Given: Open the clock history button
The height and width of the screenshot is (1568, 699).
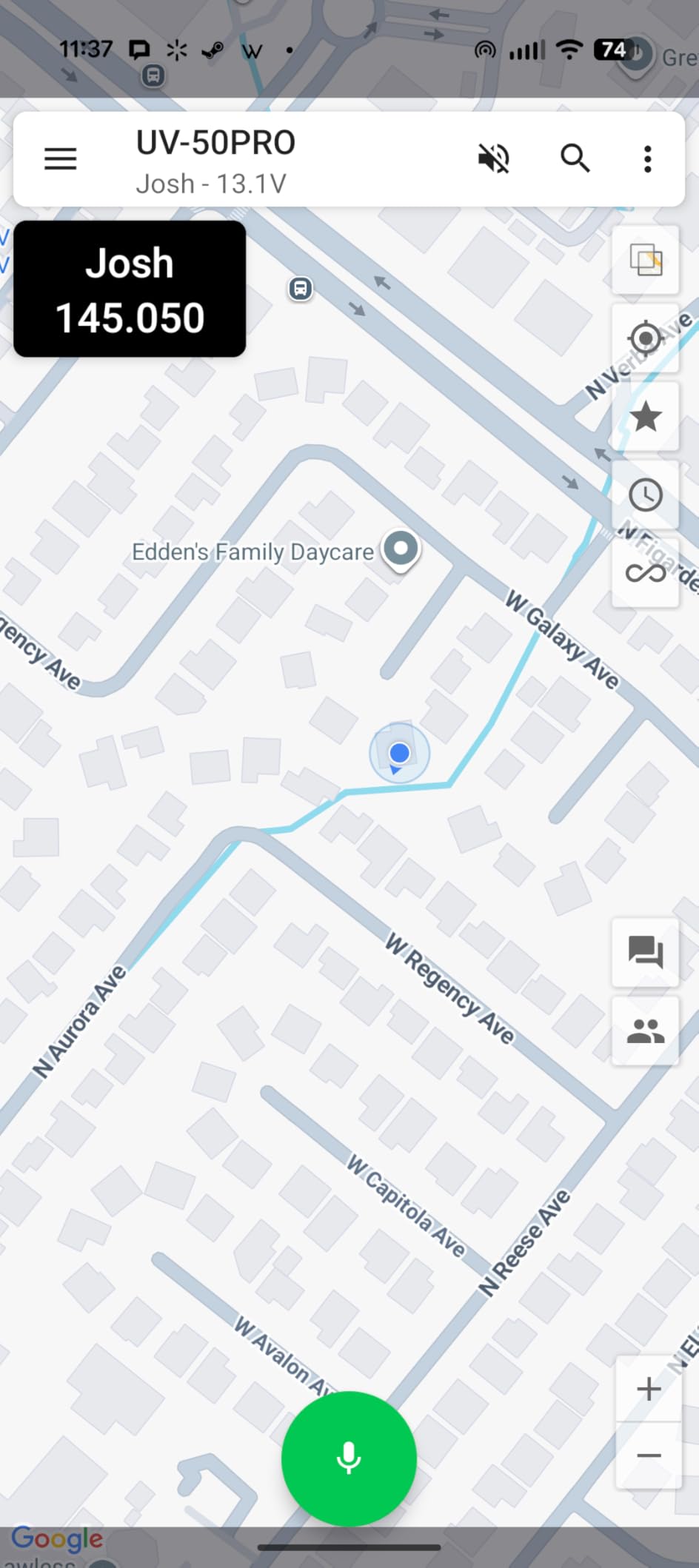Looking at the screenshot, I should [646, 495].
